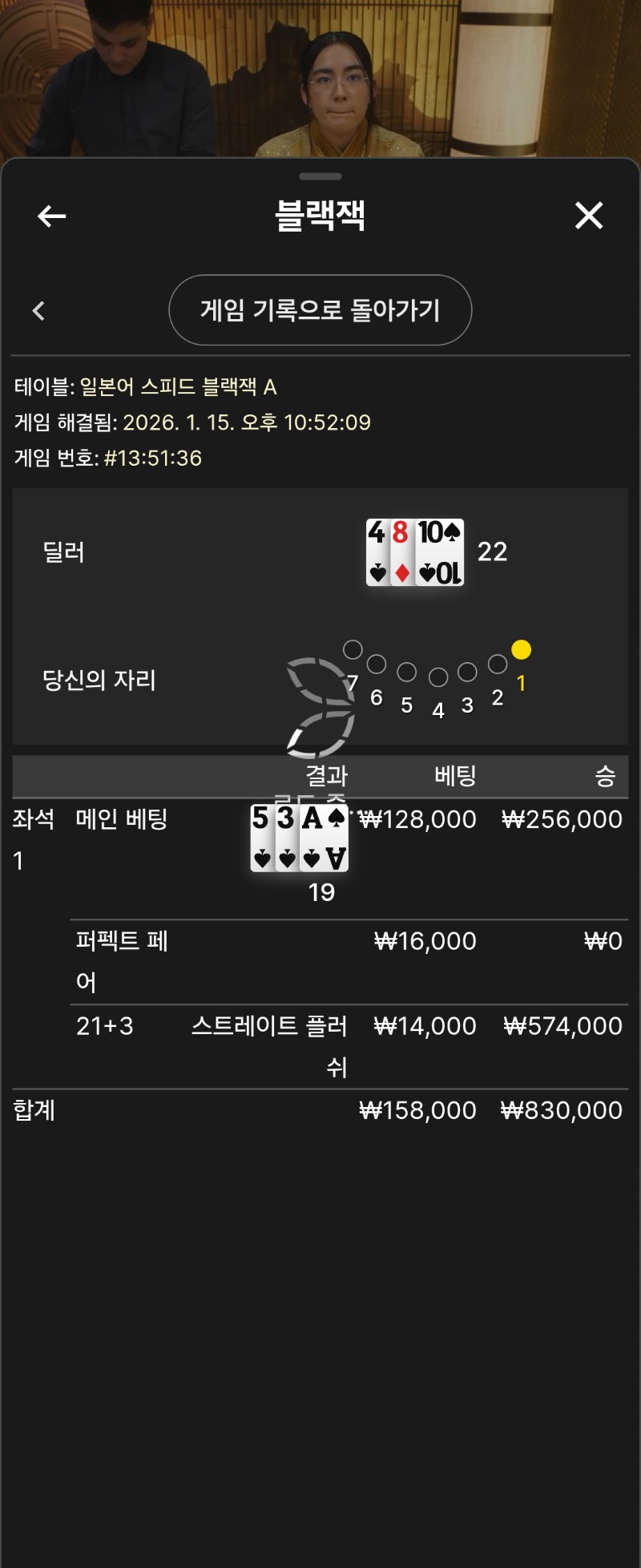641x1568 pixels.
Task: Tap the back arrow beside 블랙잭 title
Action: tap(52, 216)
